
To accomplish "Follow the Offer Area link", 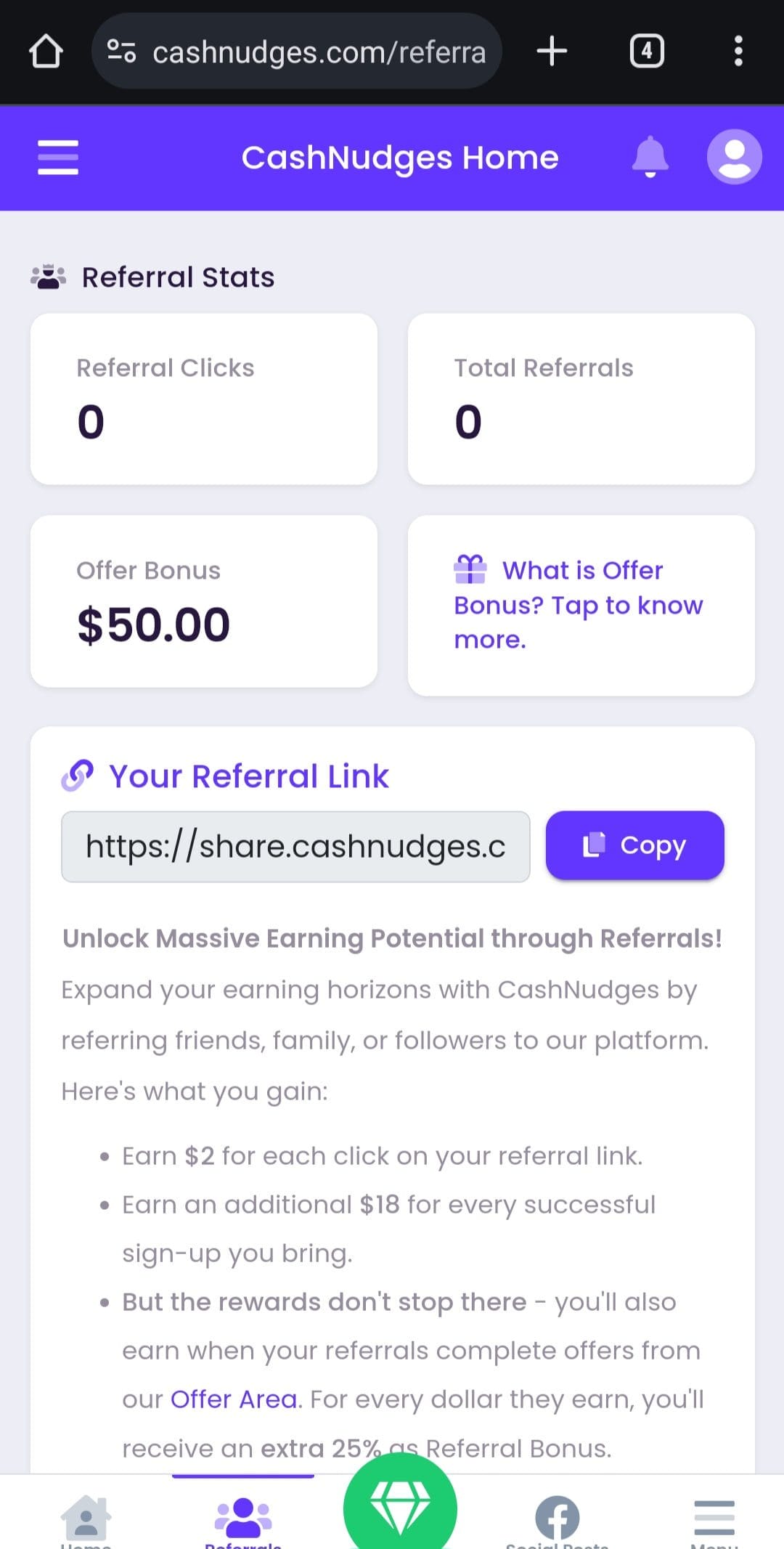I will [x=234, y=1399].
